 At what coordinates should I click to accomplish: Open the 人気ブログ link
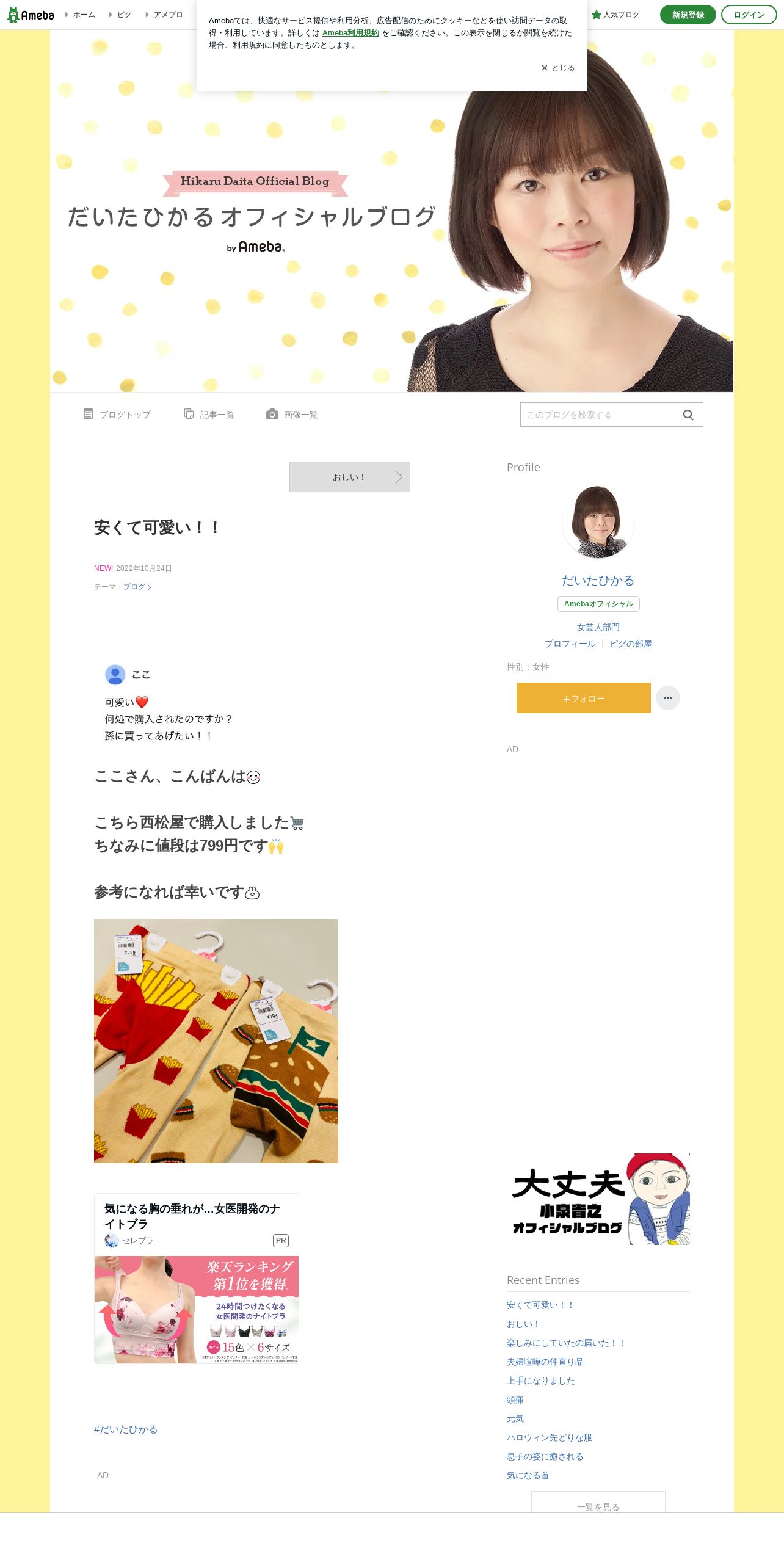click(616, 15)
